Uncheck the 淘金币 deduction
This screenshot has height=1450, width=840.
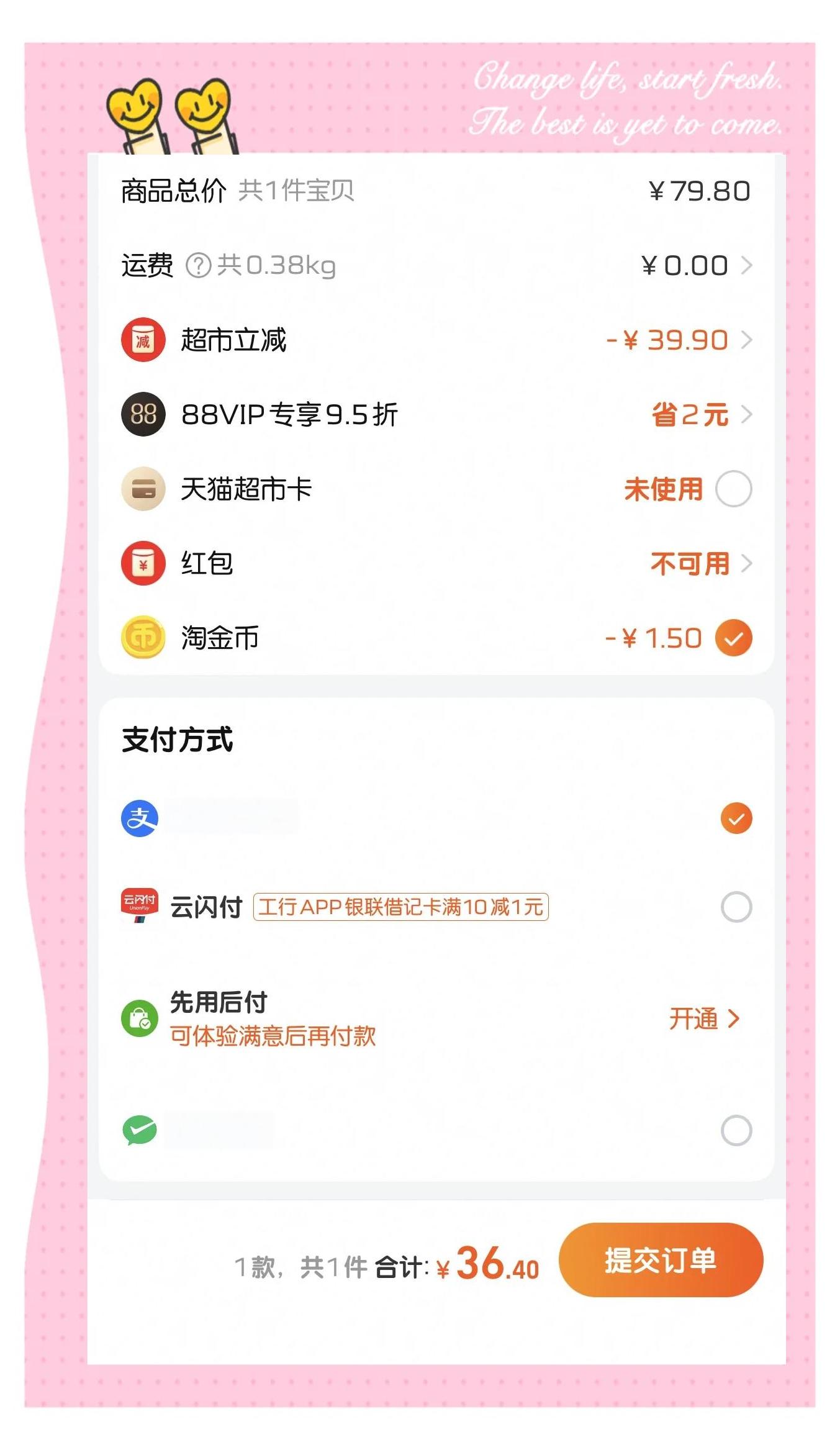click(x=733, y=638)
